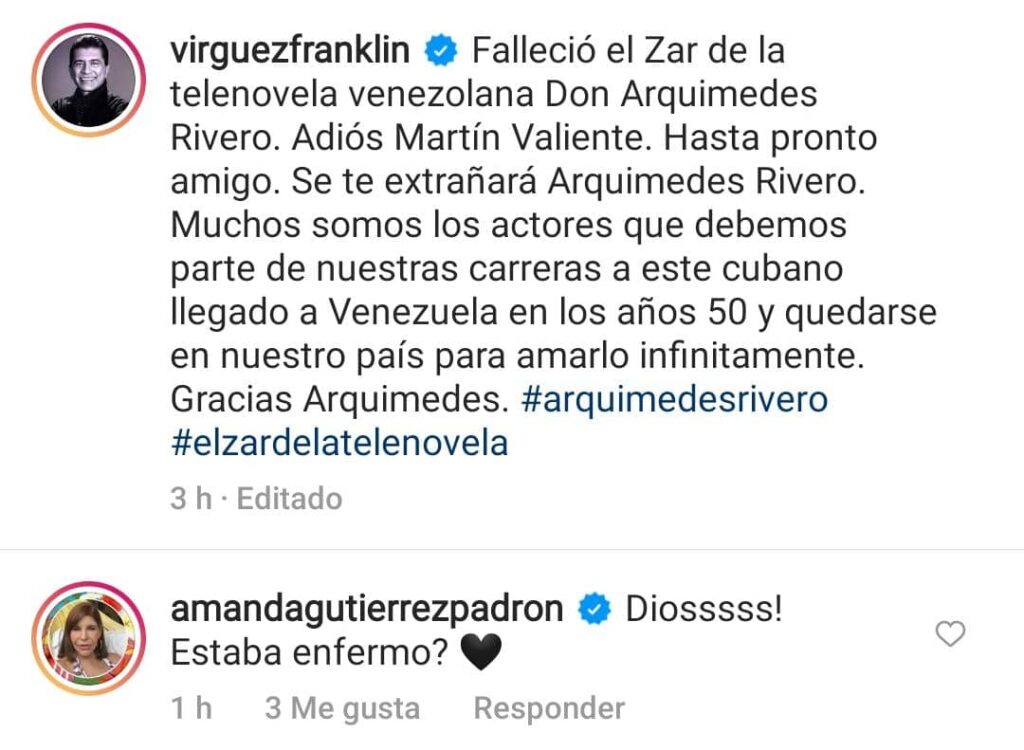Tap Responder on amandagutierrezpadron's comment
This screenshot has height=750, width=1024.
coord(549,709)
